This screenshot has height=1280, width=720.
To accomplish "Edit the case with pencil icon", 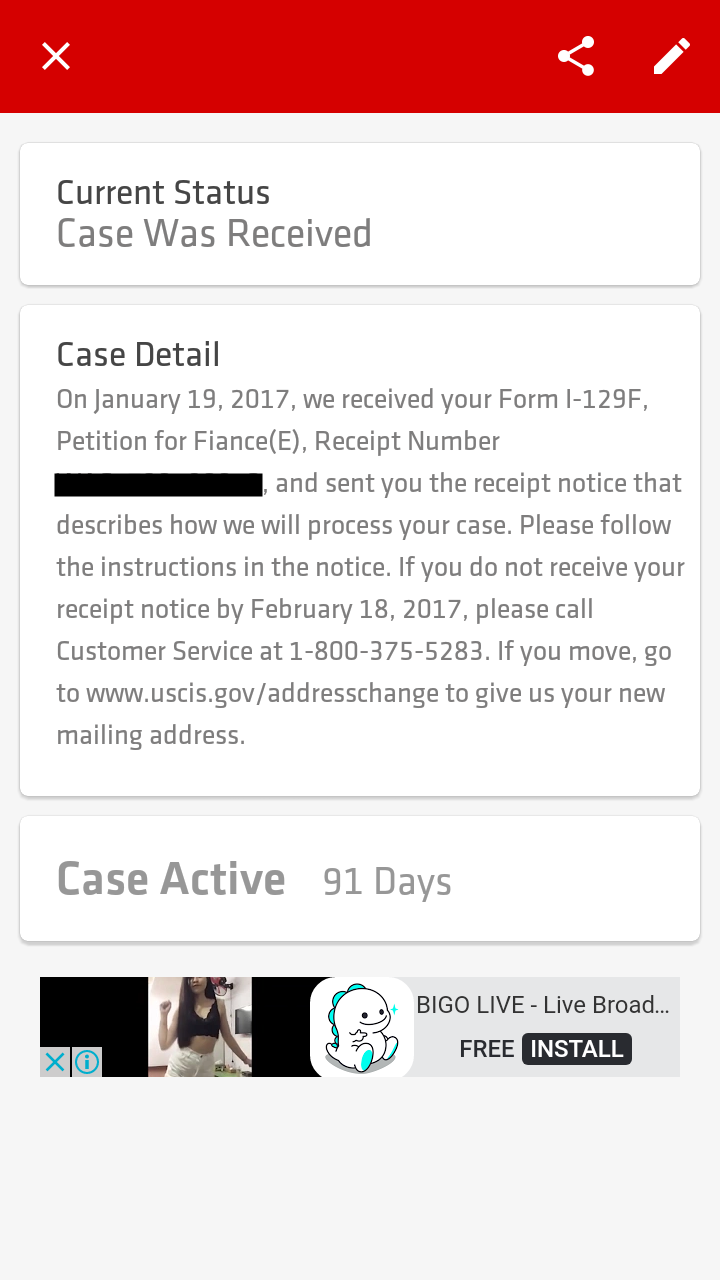I will tap(671, 56).
